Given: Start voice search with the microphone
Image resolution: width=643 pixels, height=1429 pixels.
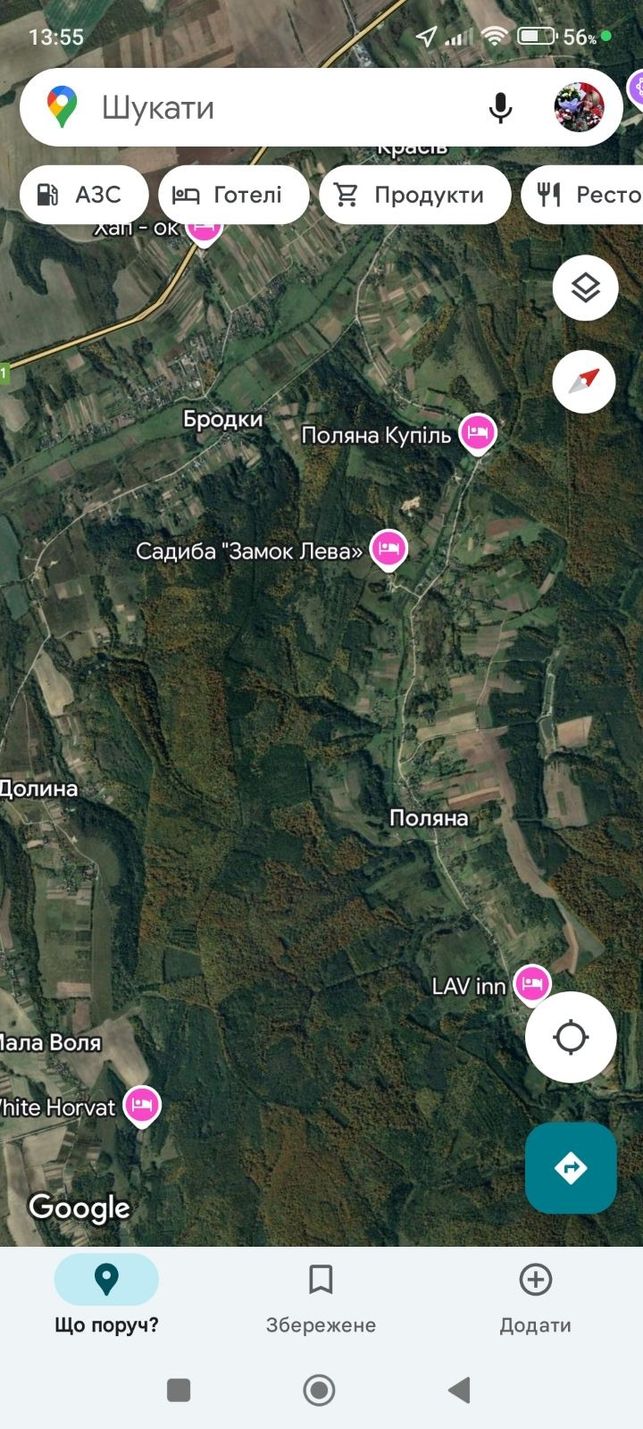Looking at the screenshot, I should point(500,107).
